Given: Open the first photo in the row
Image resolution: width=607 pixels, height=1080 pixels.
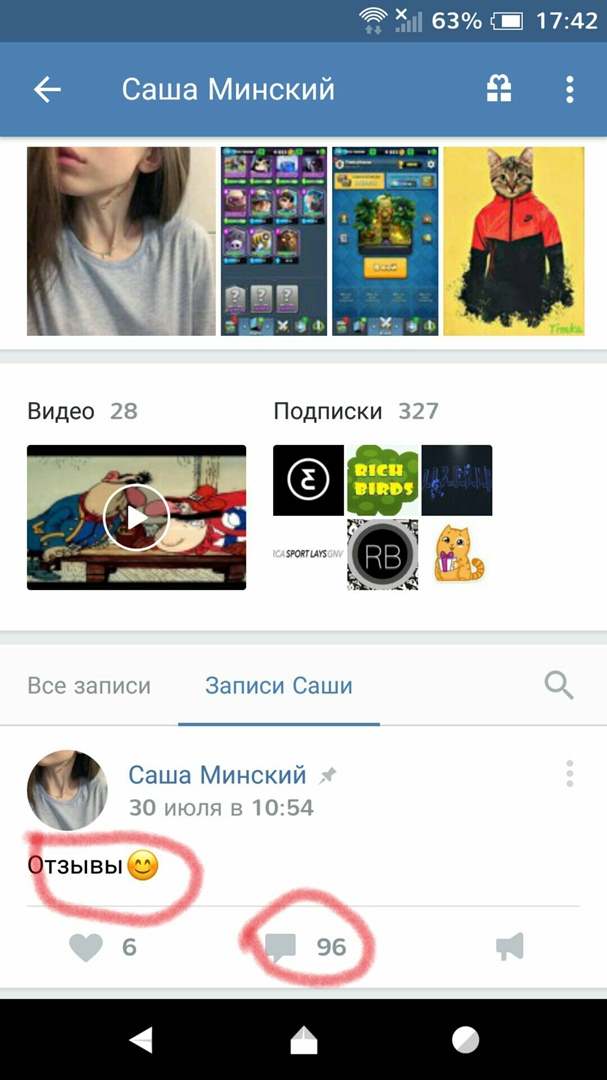Looking at the screenshot, I should (121, 241).
